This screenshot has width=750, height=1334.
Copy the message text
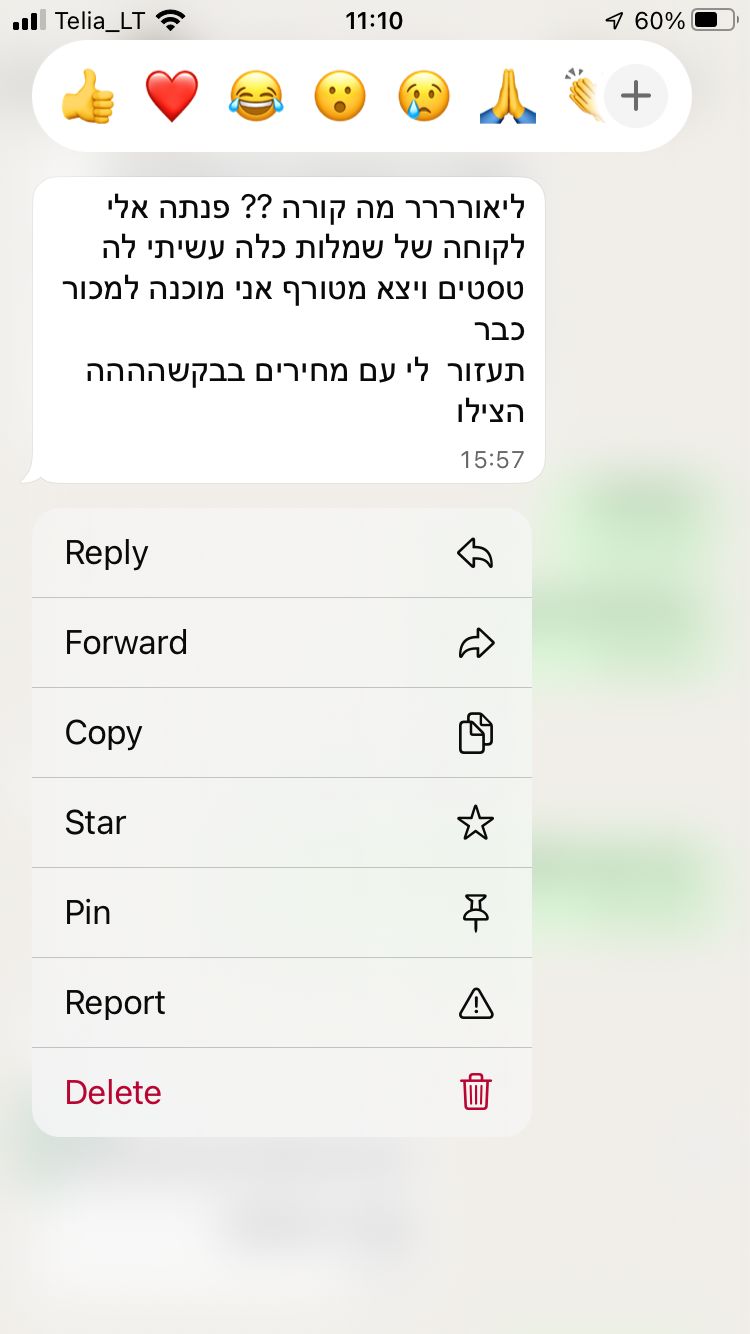tap(282, 733)
